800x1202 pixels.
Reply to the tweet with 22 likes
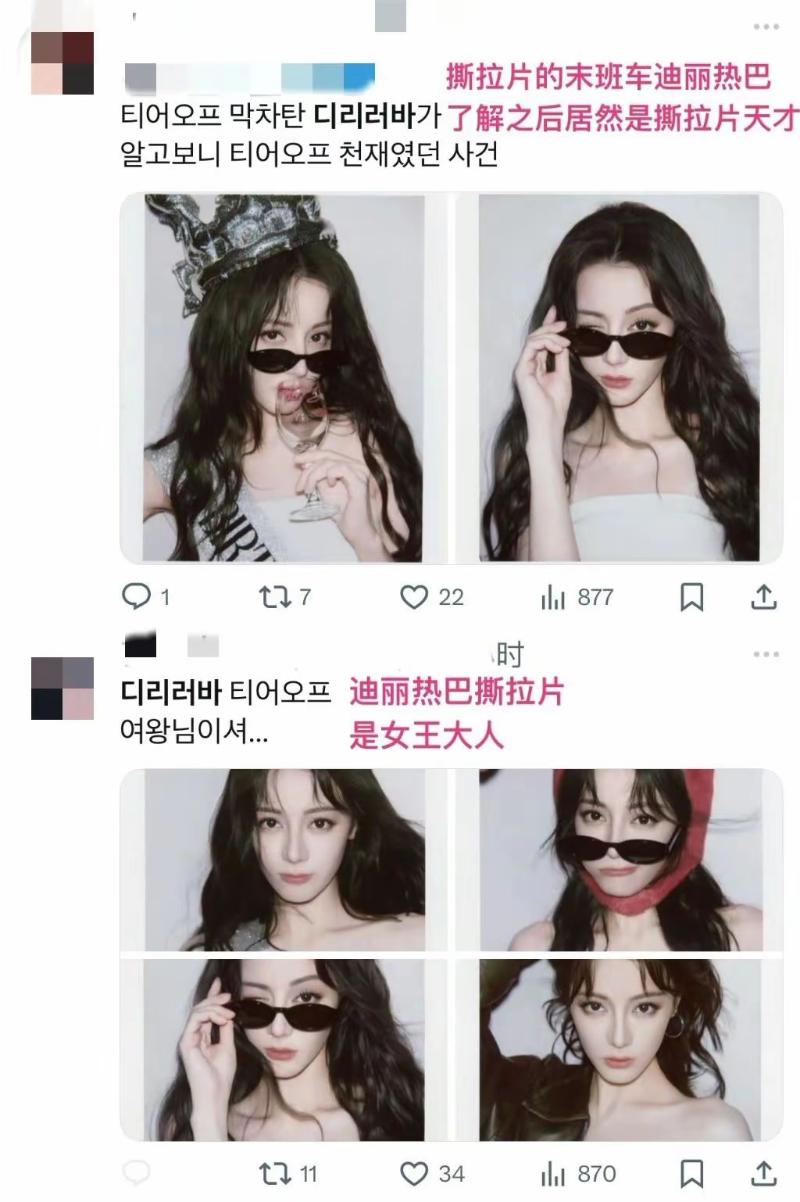click(x=135, y=597)
